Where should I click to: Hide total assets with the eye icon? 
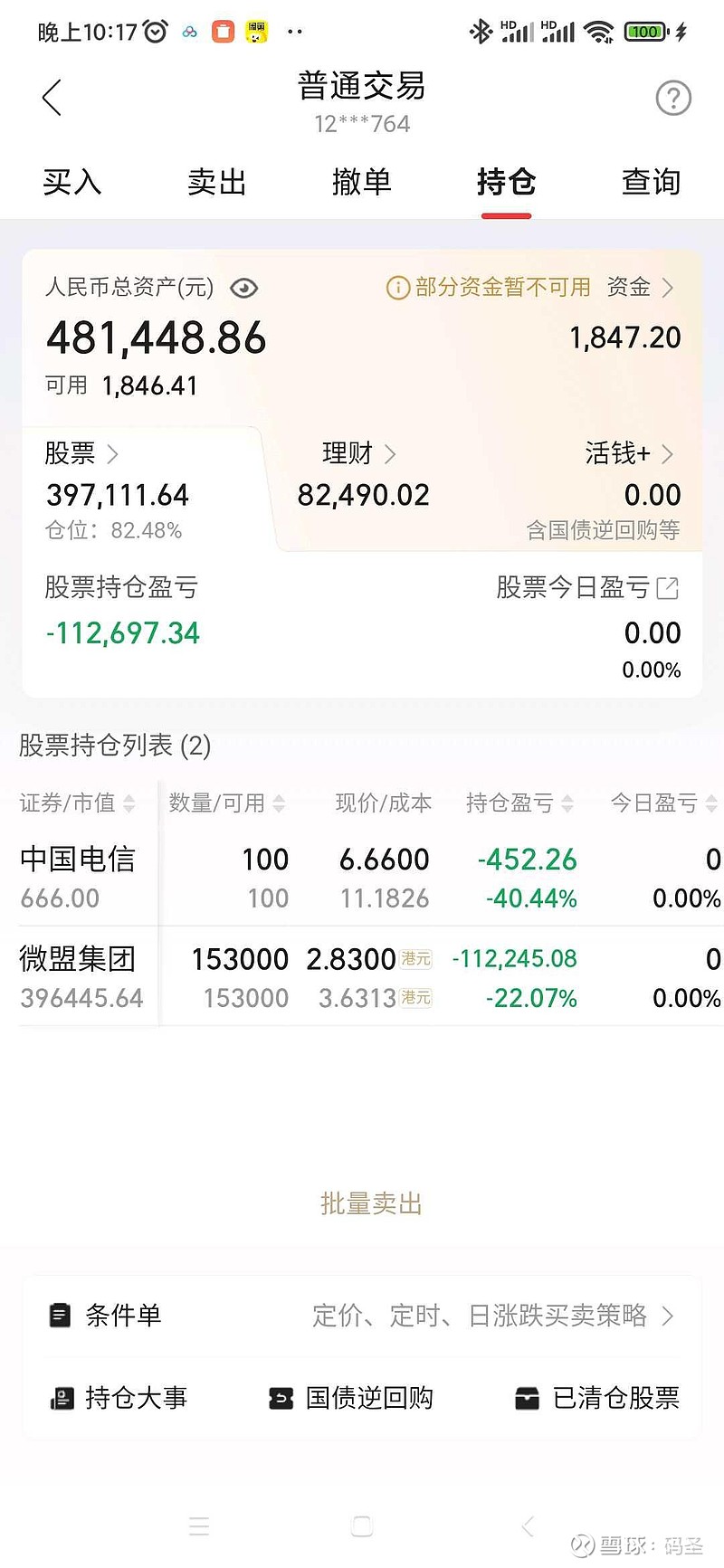coord(244,289)
